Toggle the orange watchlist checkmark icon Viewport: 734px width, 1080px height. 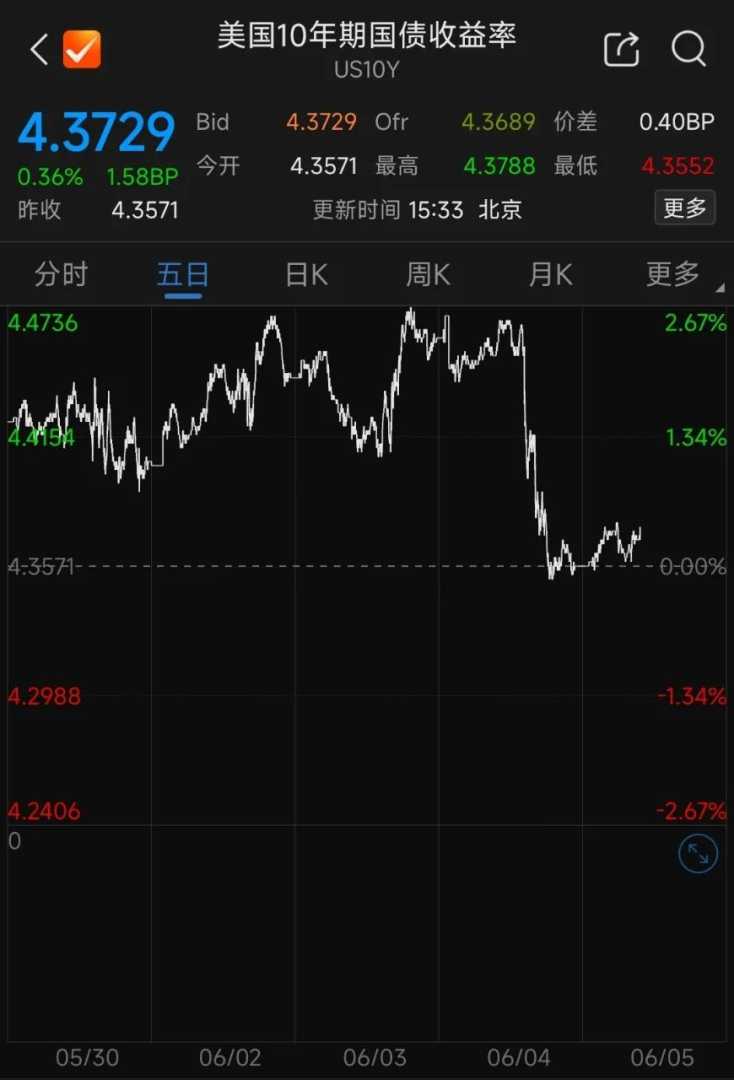(82, 49)
